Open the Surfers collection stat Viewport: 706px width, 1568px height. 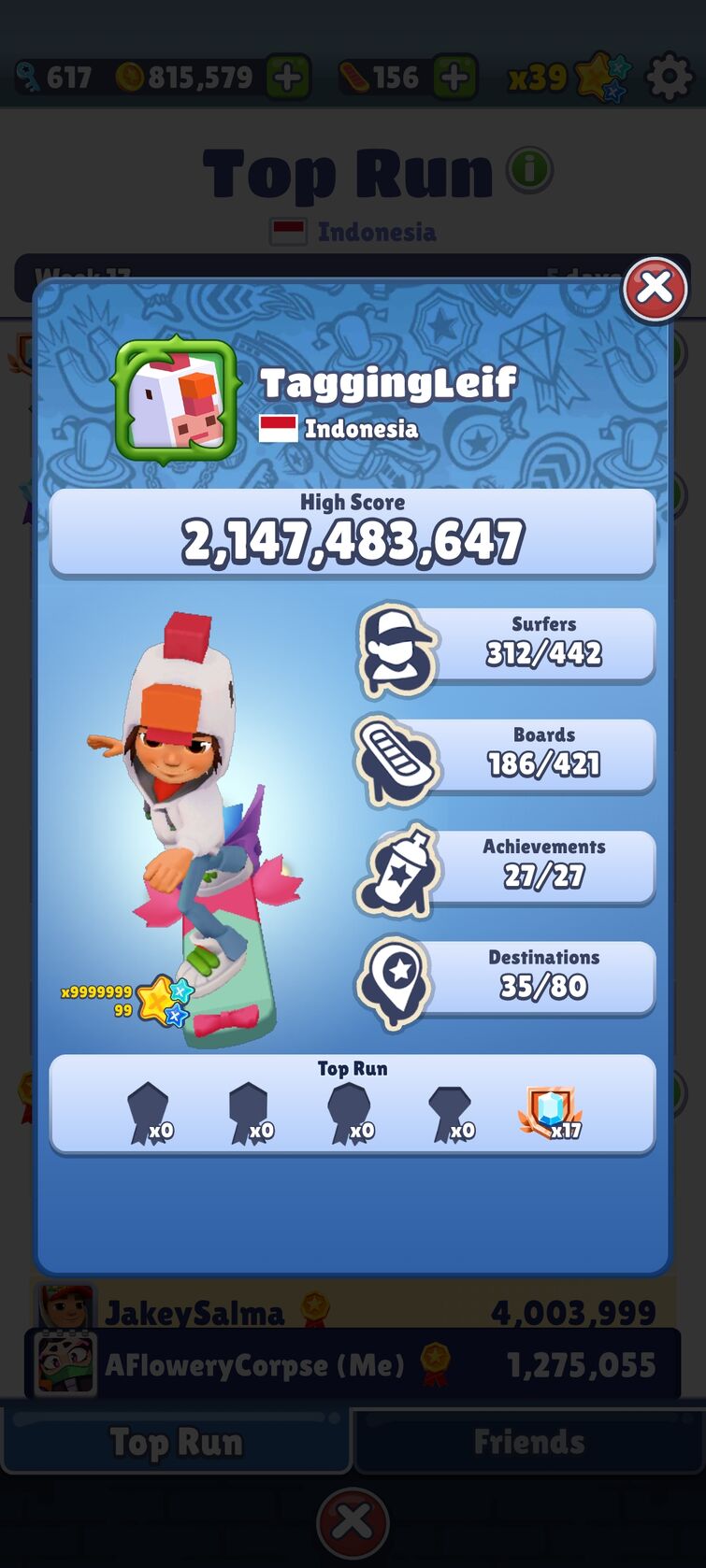click(507, 646)
